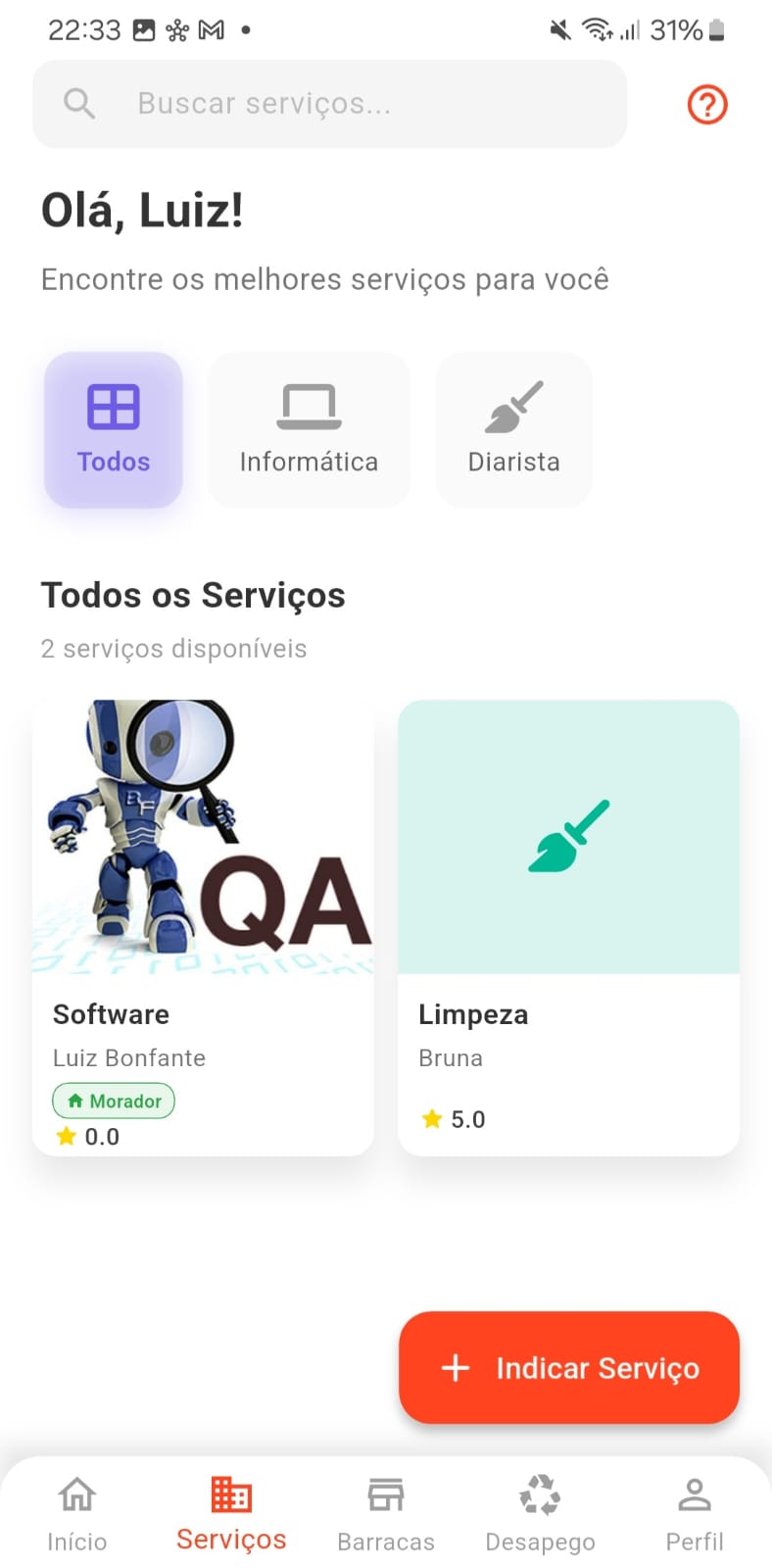This screenshot has width=772, height=1568.
Task: Tap the Perfil person icon
Action: [695, 1494]
